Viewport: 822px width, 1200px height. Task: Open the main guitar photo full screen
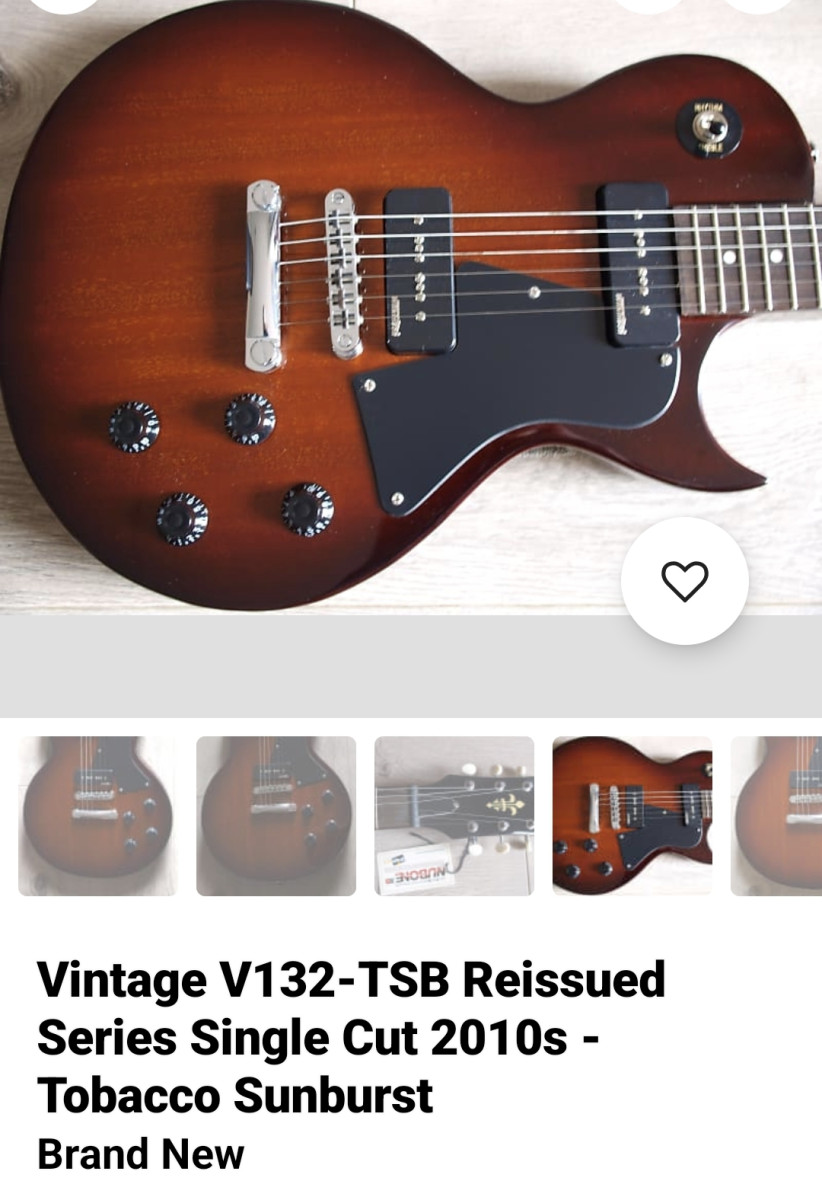[400, 300]
